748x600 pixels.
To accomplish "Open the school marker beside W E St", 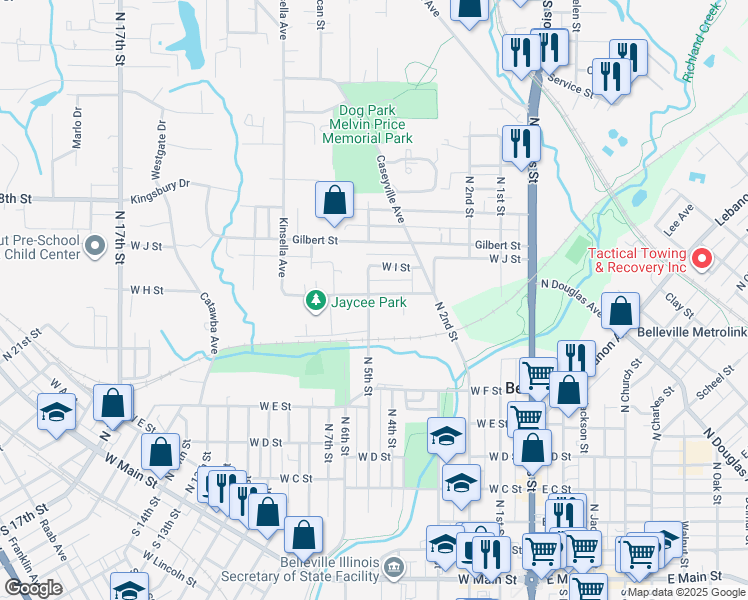I will (446, 440).
